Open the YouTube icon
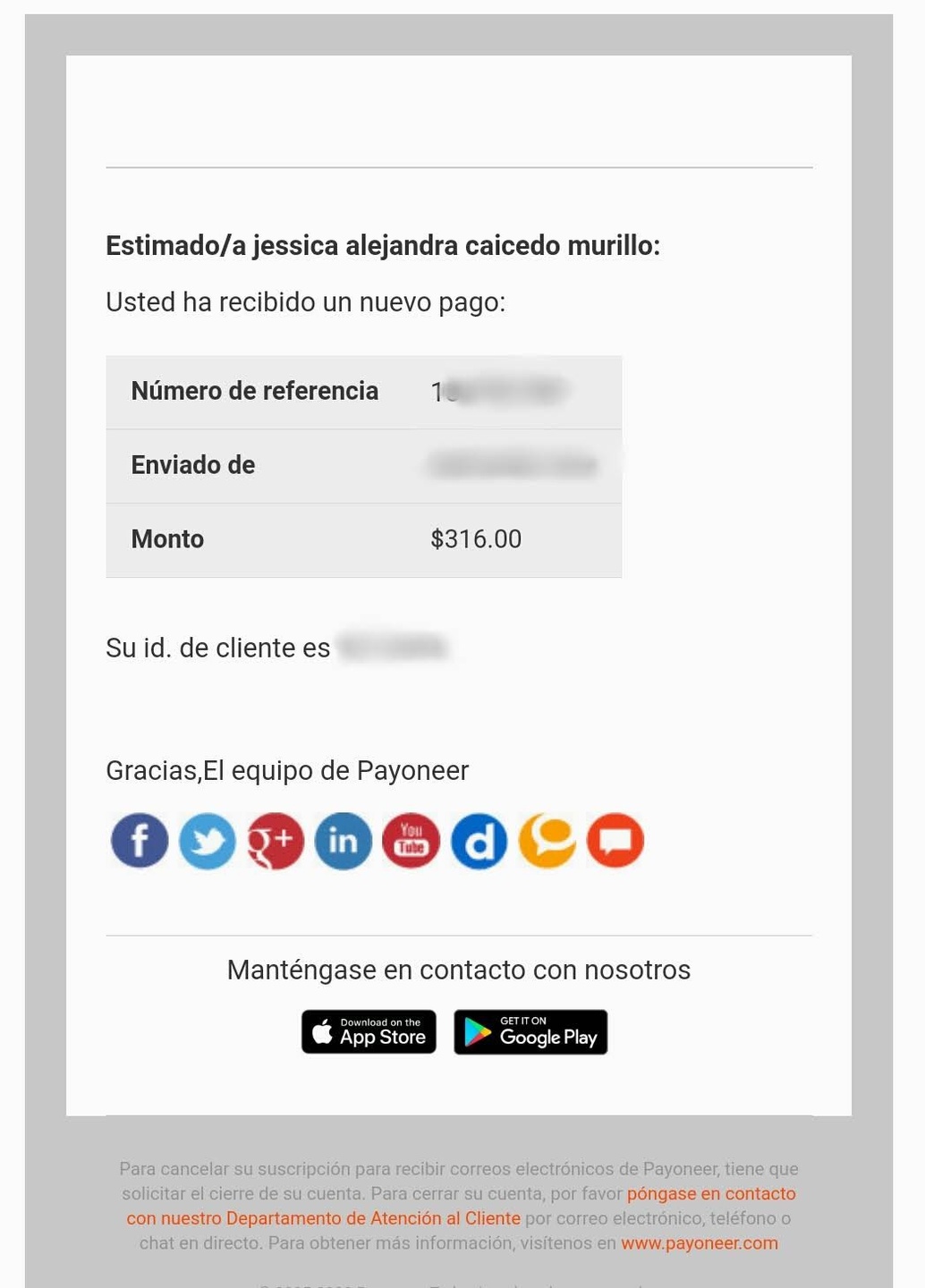This screenshot has height=1288, width=925. tap(412, 841)
